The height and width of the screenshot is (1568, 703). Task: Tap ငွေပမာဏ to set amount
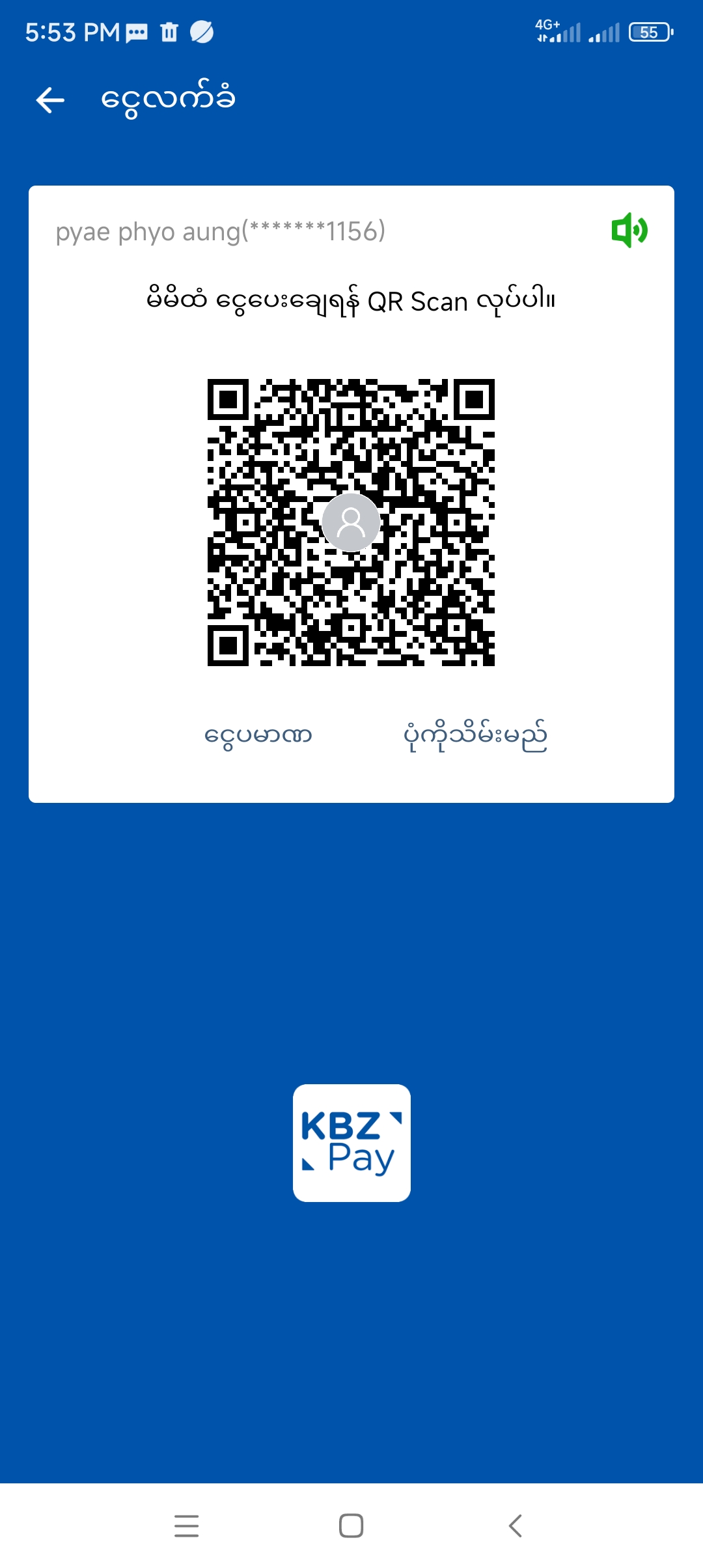tap(258, 736)
